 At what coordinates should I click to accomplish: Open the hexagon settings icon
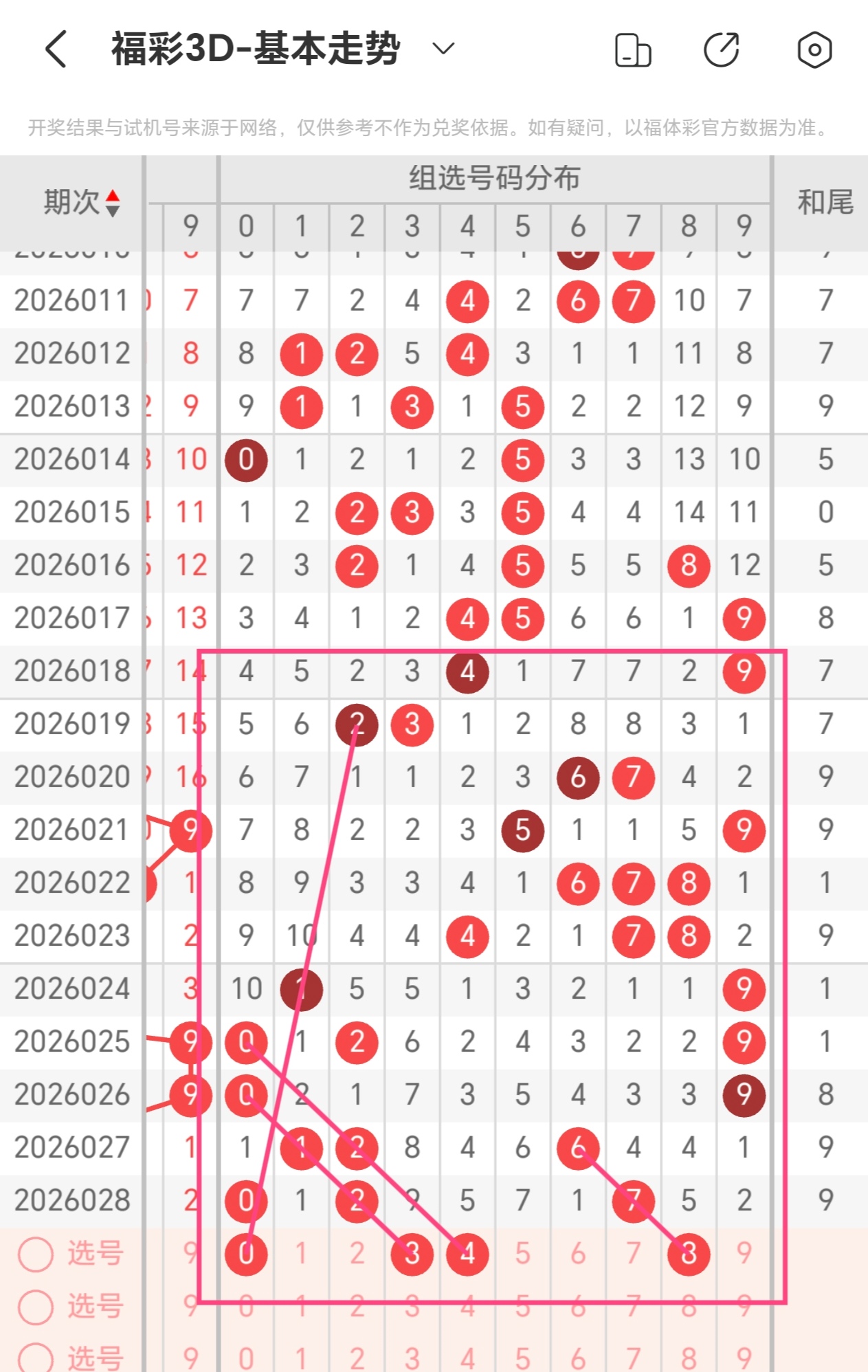(814, 49)
